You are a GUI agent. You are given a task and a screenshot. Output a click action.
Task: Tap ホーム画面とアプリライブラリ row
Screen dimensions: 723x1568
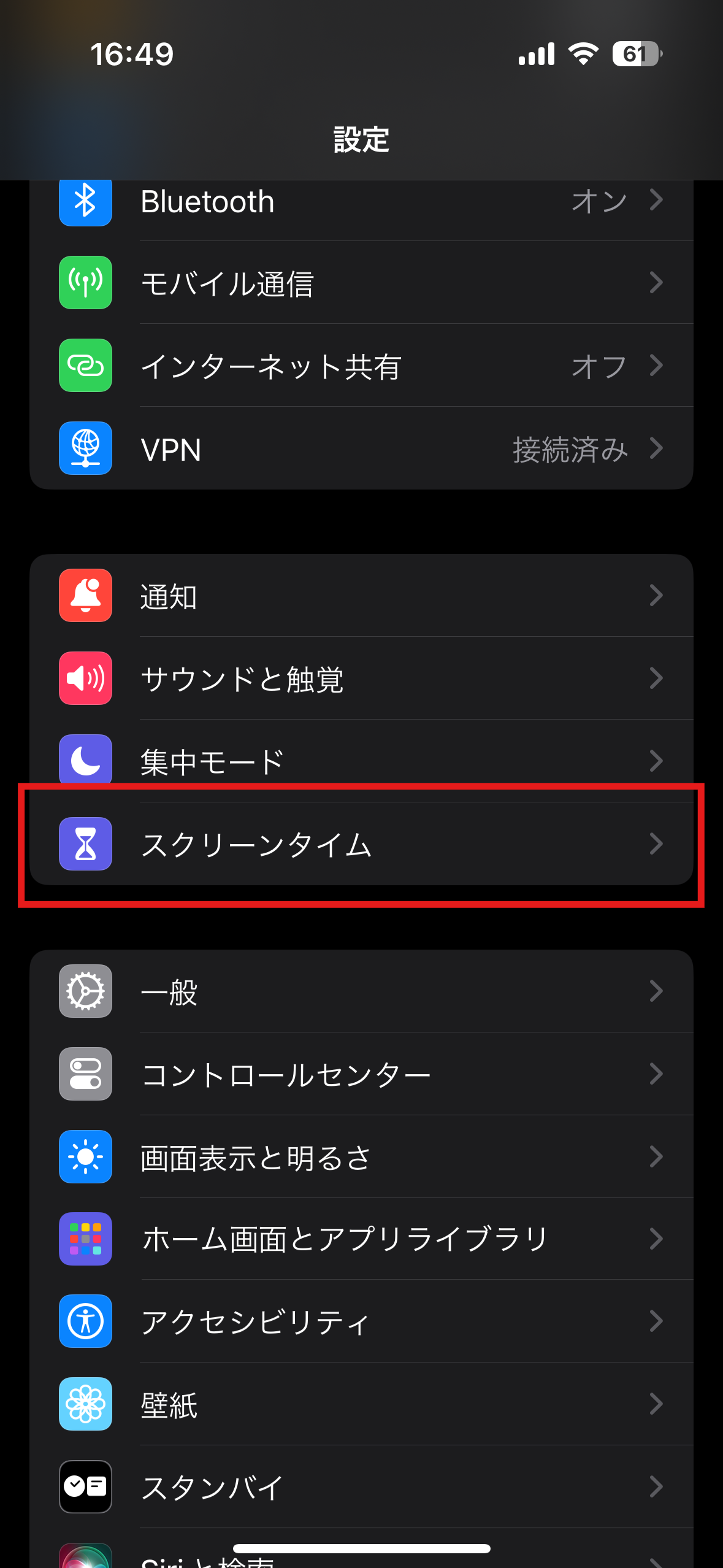point(361,1239)
